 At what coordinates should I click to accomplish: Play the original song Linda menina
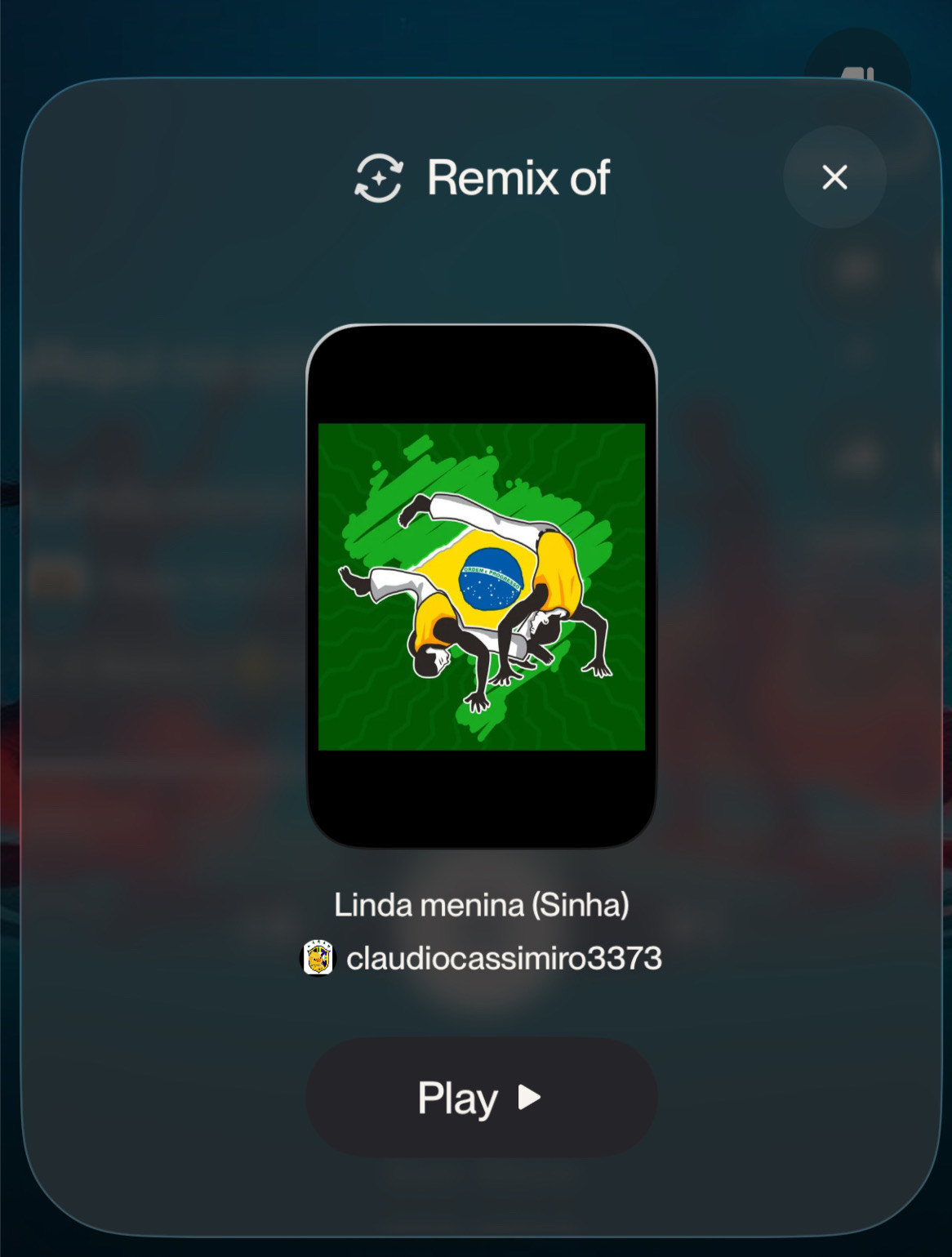[x=481, y=1097]
